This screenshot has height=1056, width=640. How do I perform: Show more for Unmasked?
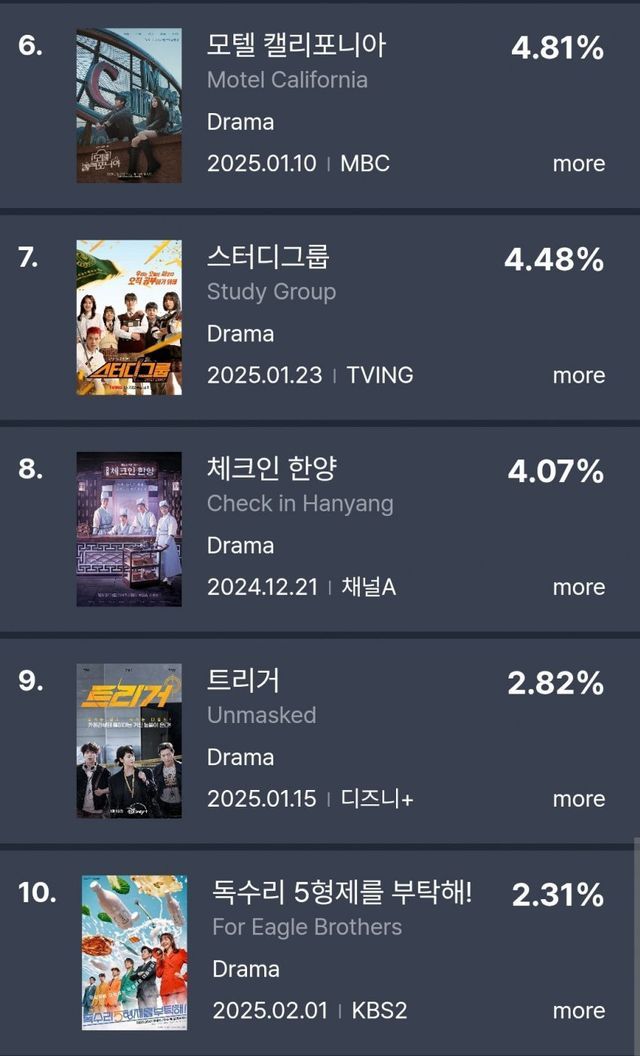coord(578,799)
